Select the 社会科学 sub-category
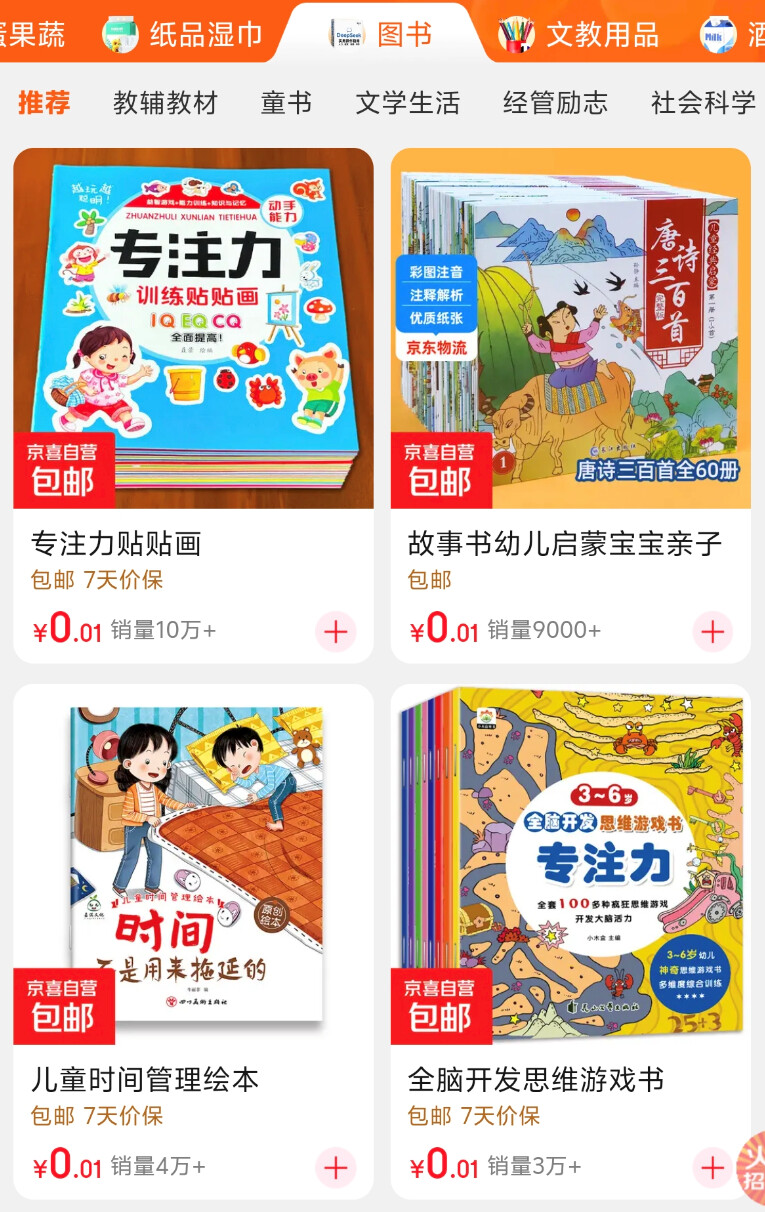 click(703, 102)
